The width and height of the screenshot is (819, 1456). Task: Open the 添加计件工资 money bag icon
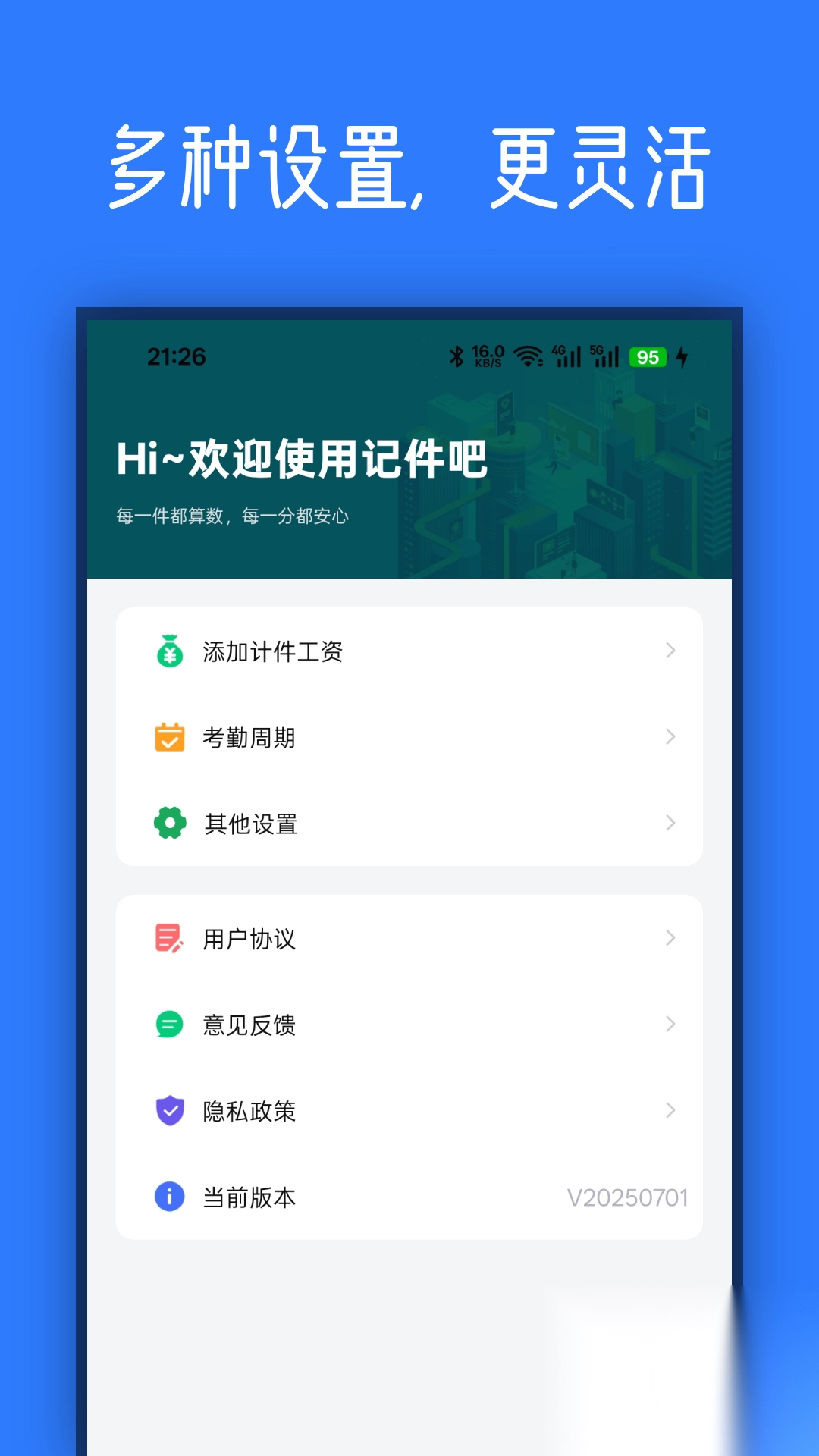(x=170, y=651)
